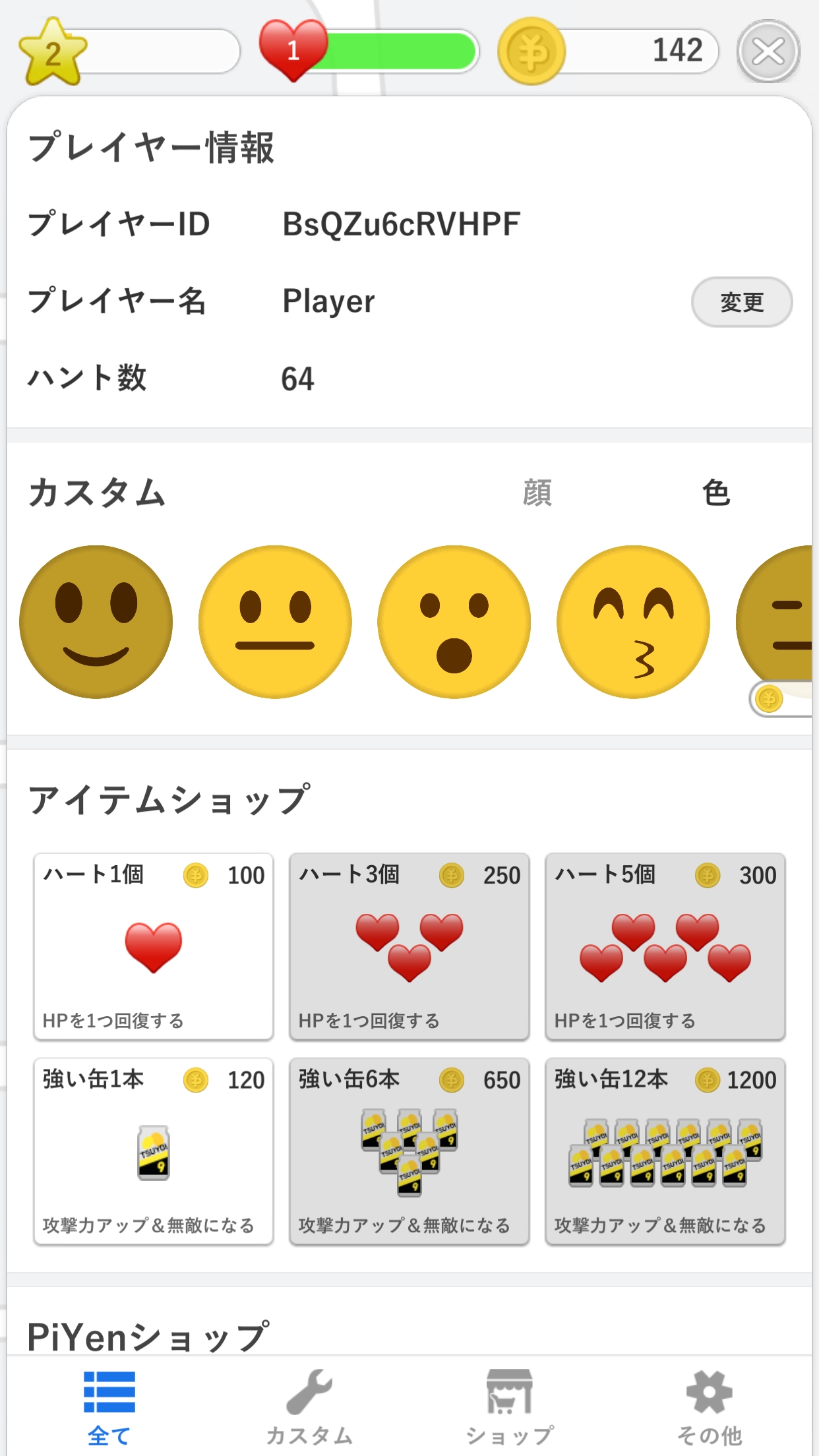Switch custom section to 色 tab
The image size is (819, 1456).
point(715,493)
